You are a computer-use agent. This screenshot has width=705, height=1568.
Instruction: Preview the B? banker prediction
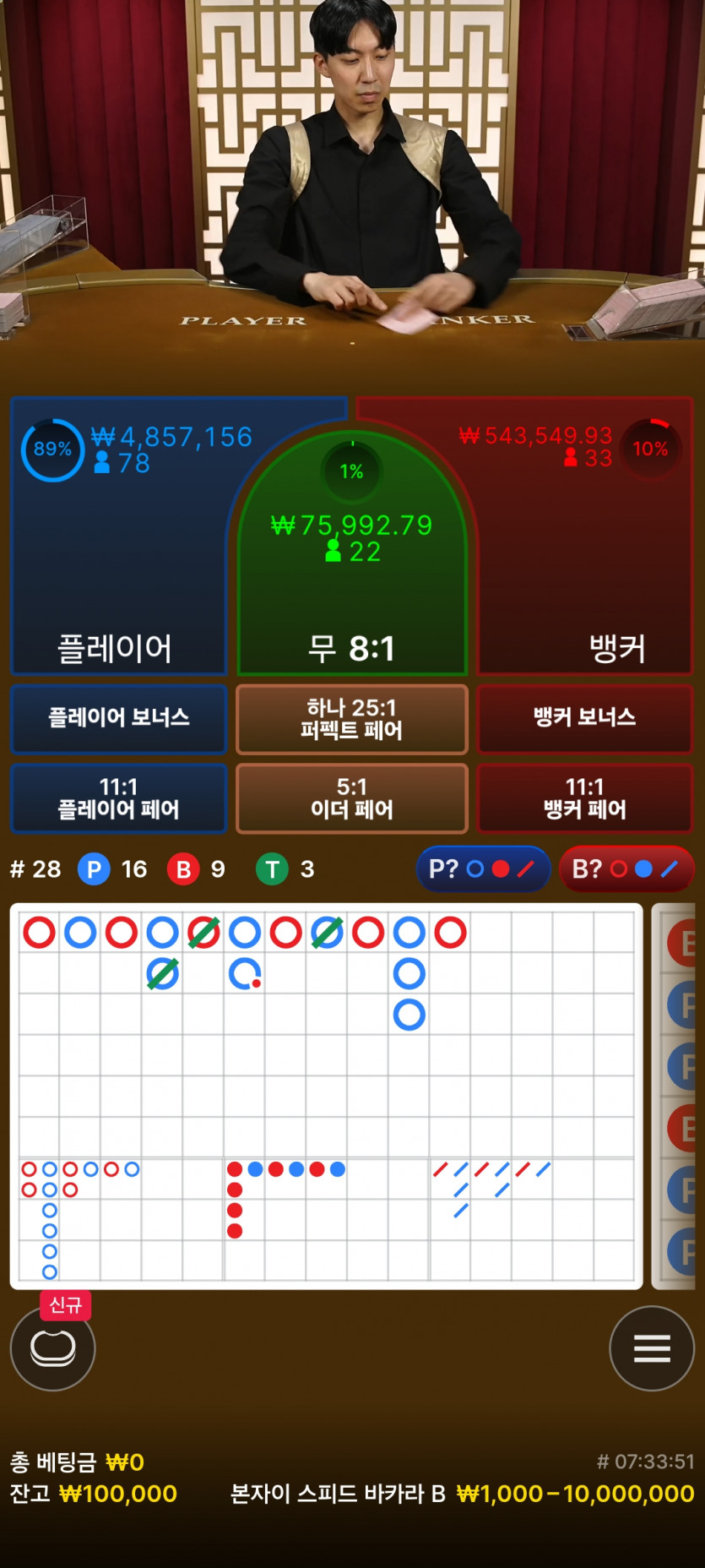coord(626,868)
